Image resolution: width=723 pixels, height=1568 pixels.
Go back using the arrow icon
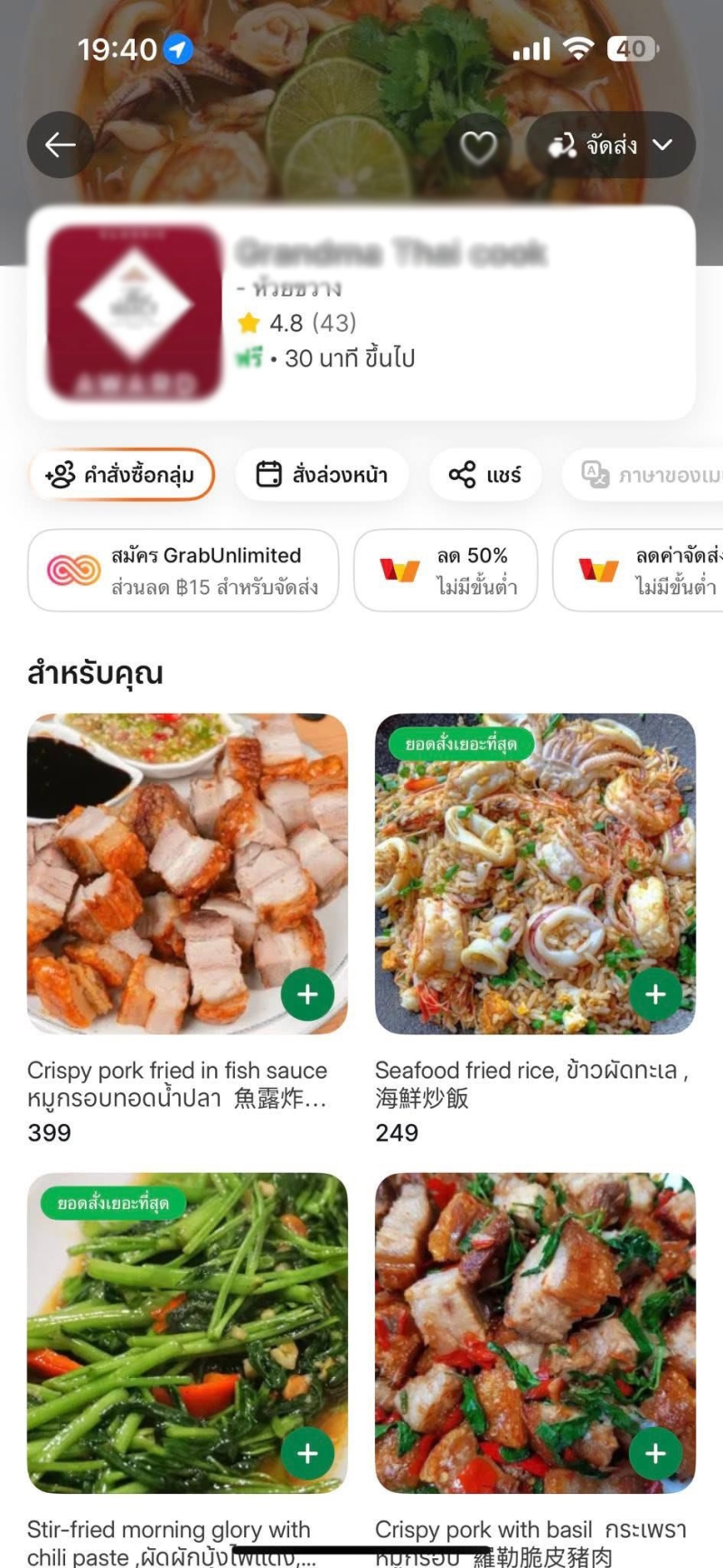(x=61, y=145)
